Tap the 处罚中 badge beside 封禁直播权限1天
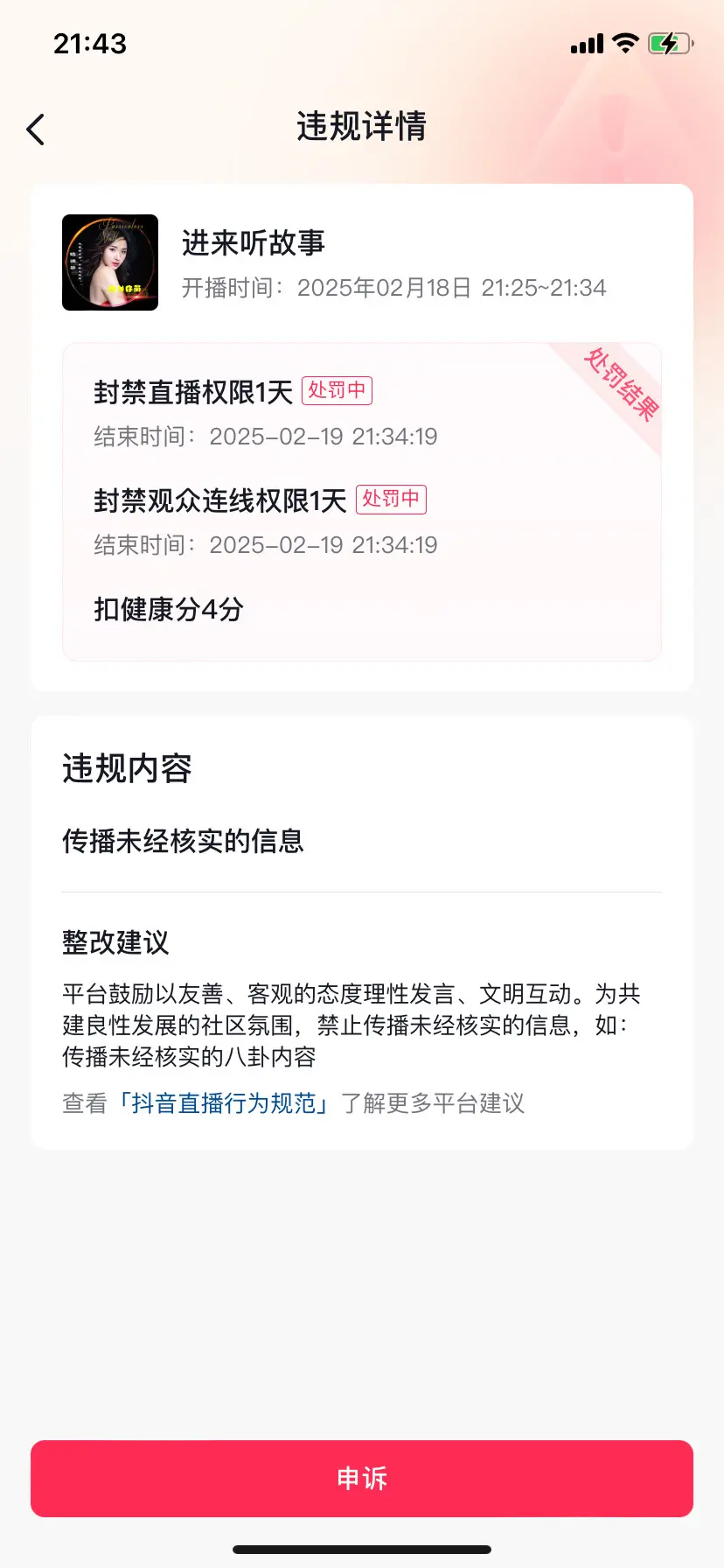This screenshot has height=1568, width=724. tap(338, 390)
